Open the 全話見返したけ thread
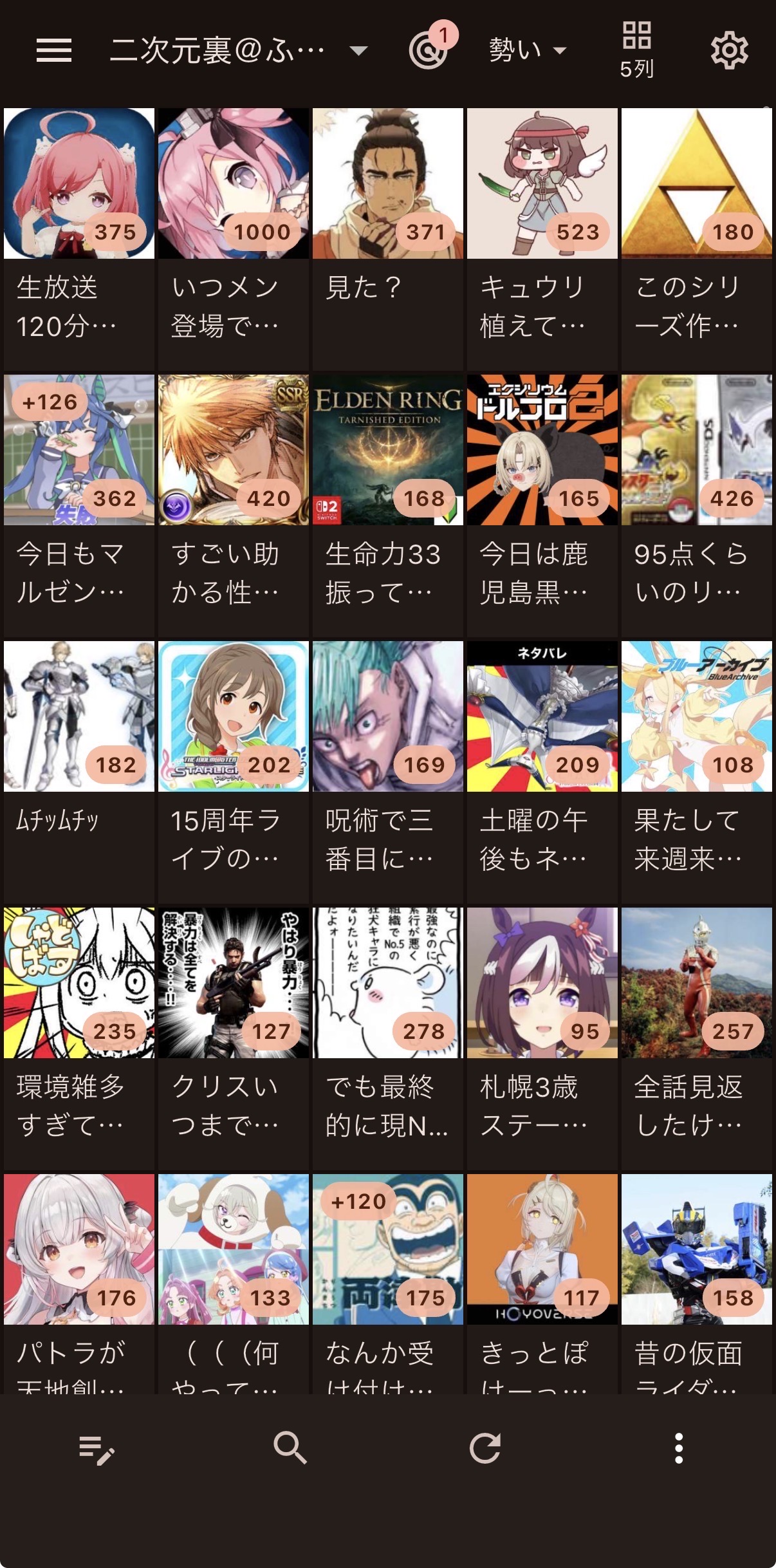The image size is (776, 1568). click(697, 1039)
